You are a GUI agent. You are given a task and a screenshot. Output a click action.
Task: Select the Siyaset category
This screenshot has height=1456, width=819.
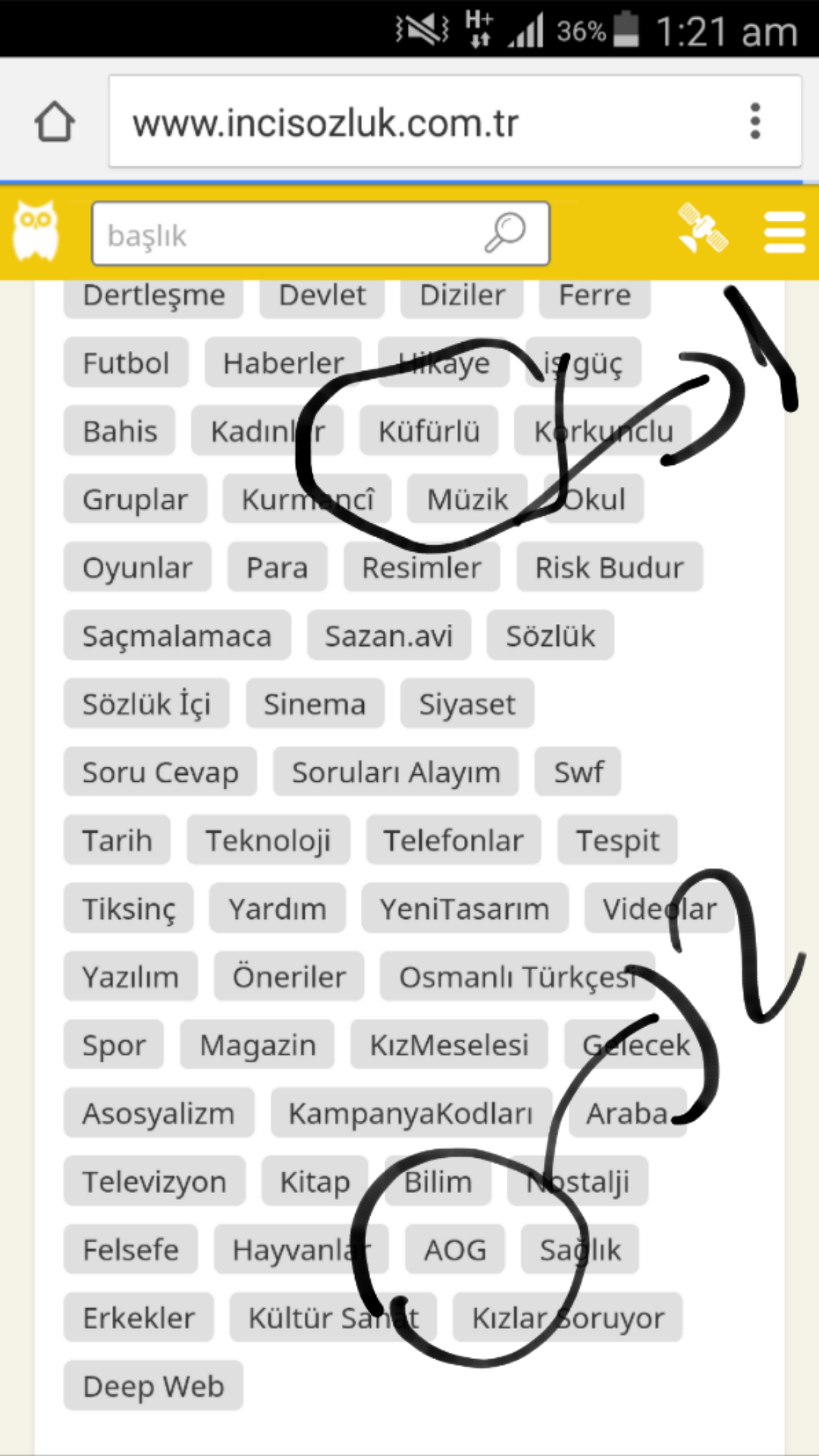tap(467, 704)
